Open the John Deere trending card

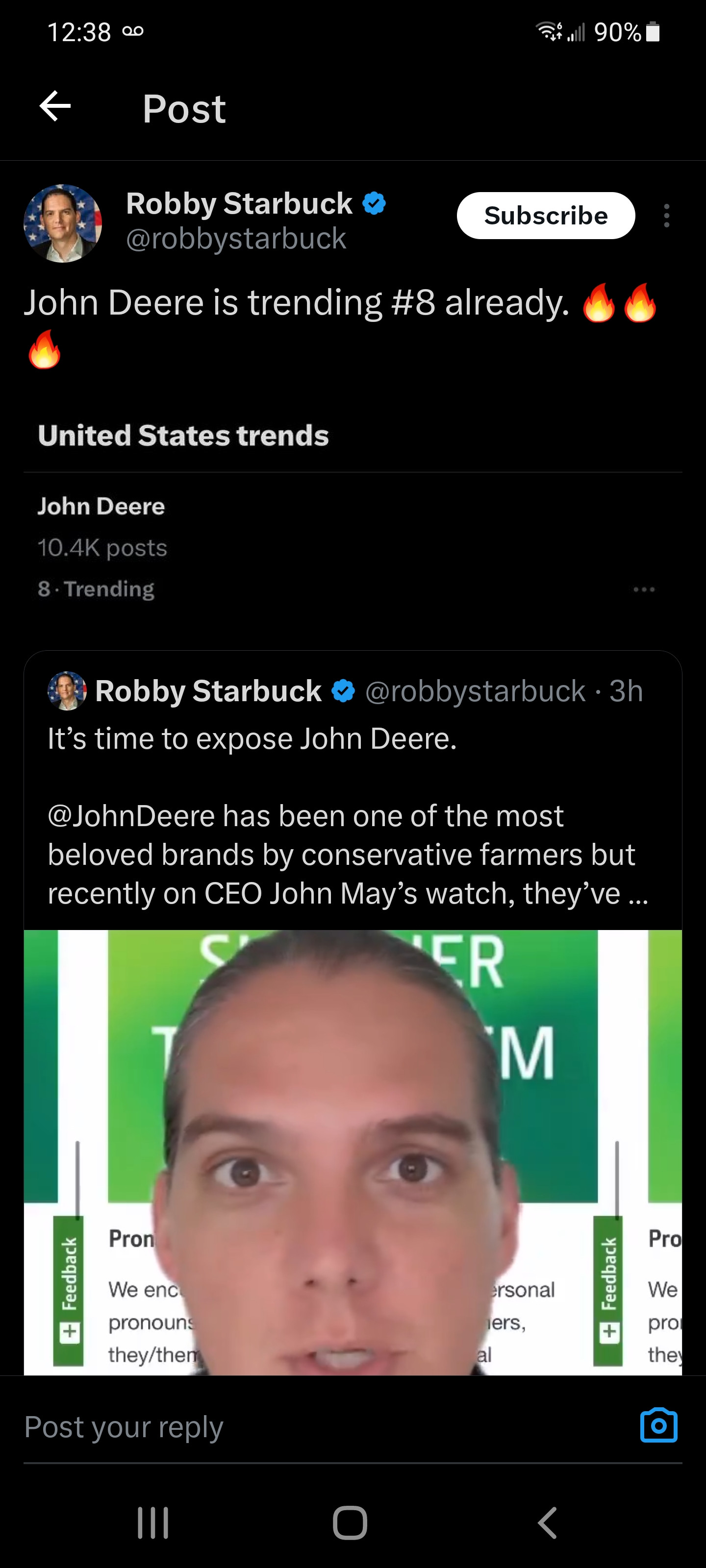[352, 546]
